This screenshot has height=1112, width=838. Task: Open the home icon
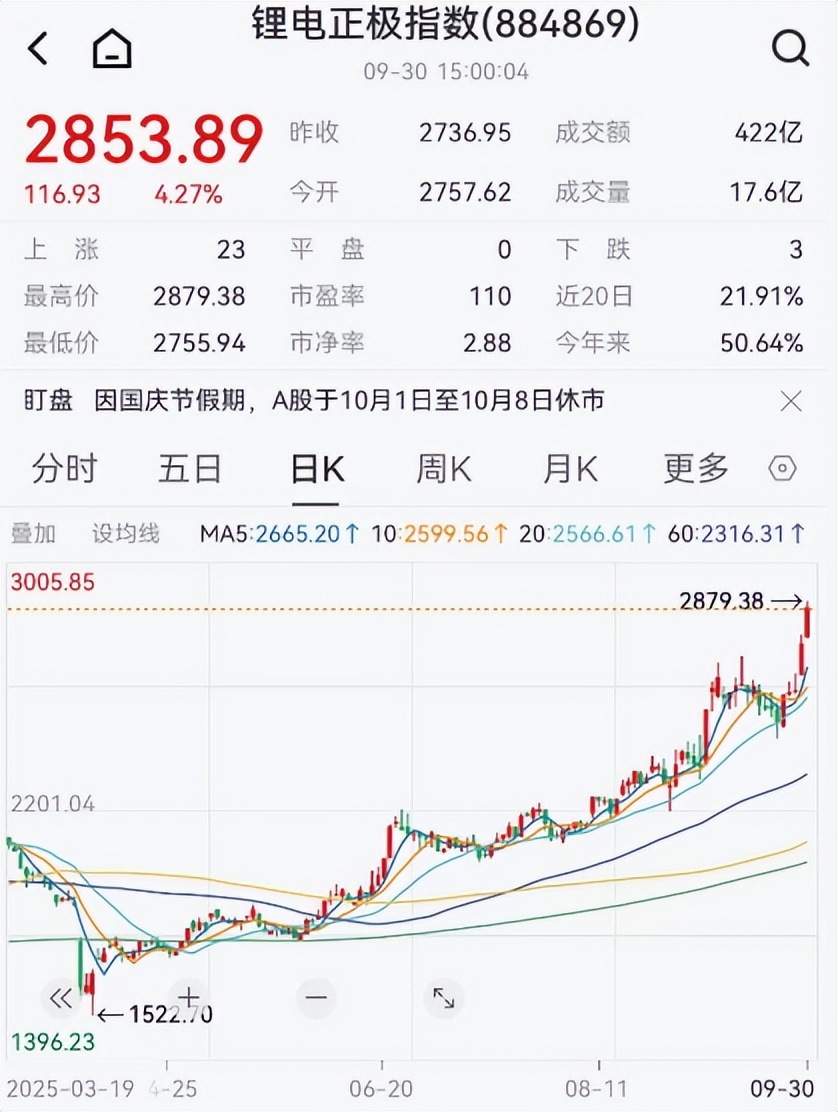coord(112,48)
